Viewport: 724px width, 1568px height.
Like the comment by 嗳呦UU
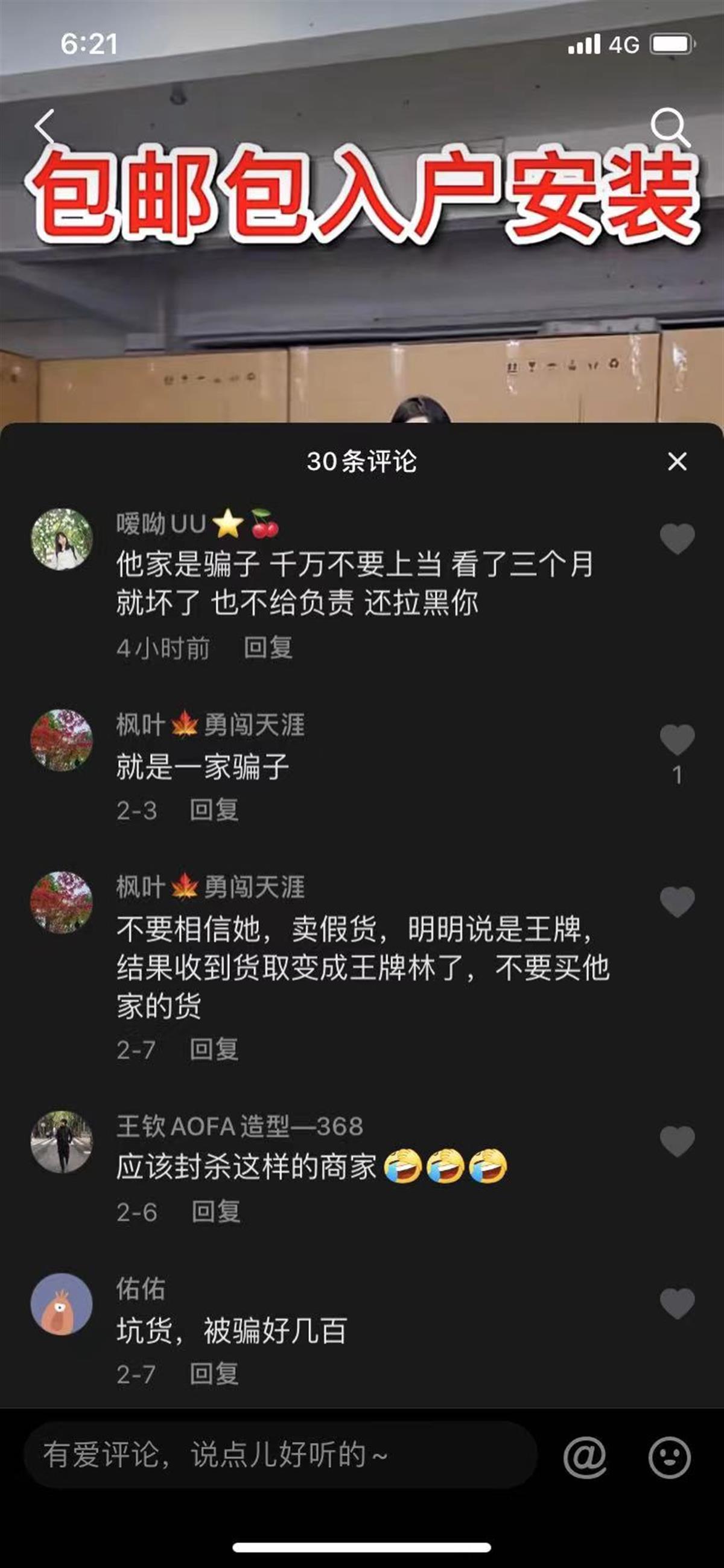(677, 539)
